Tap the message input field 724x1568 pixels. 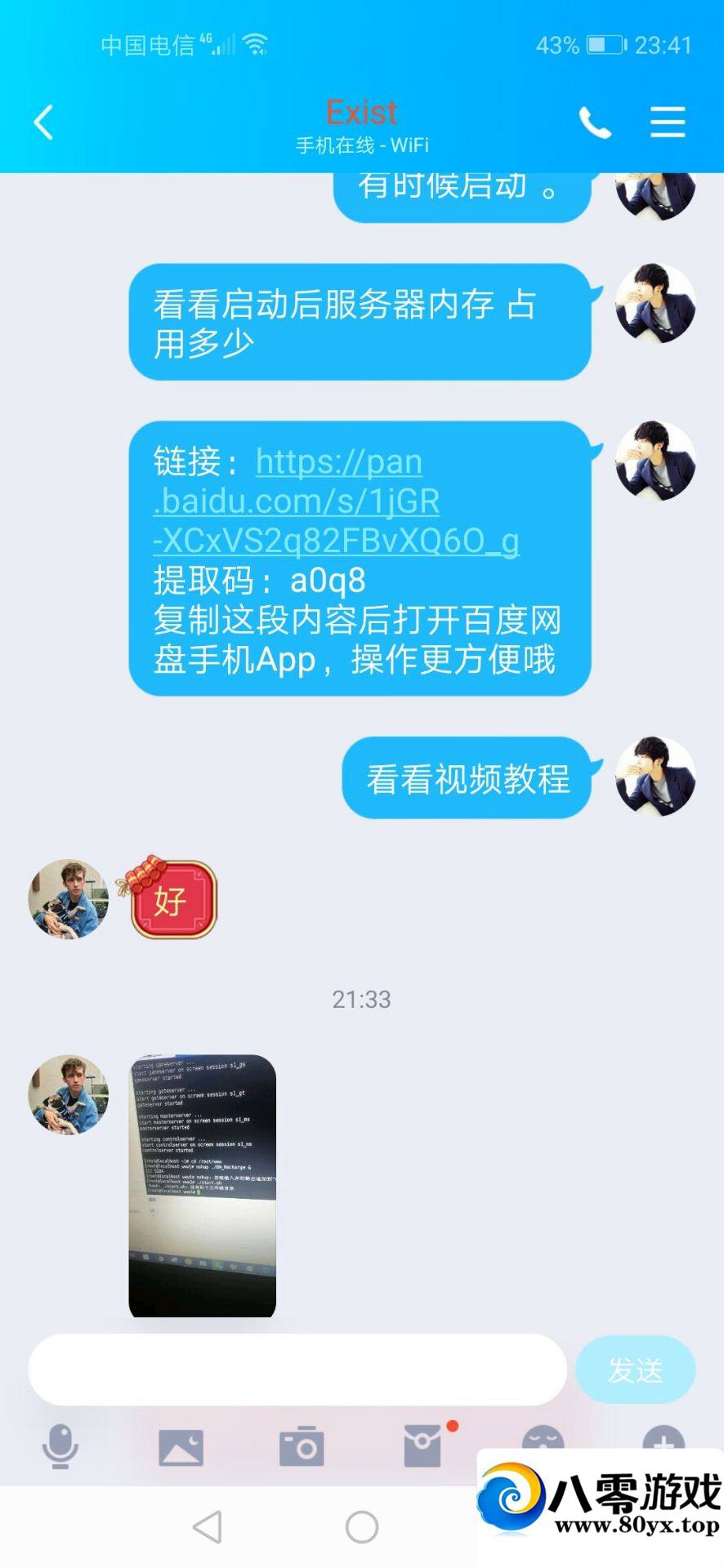(x=294, y=1370)
